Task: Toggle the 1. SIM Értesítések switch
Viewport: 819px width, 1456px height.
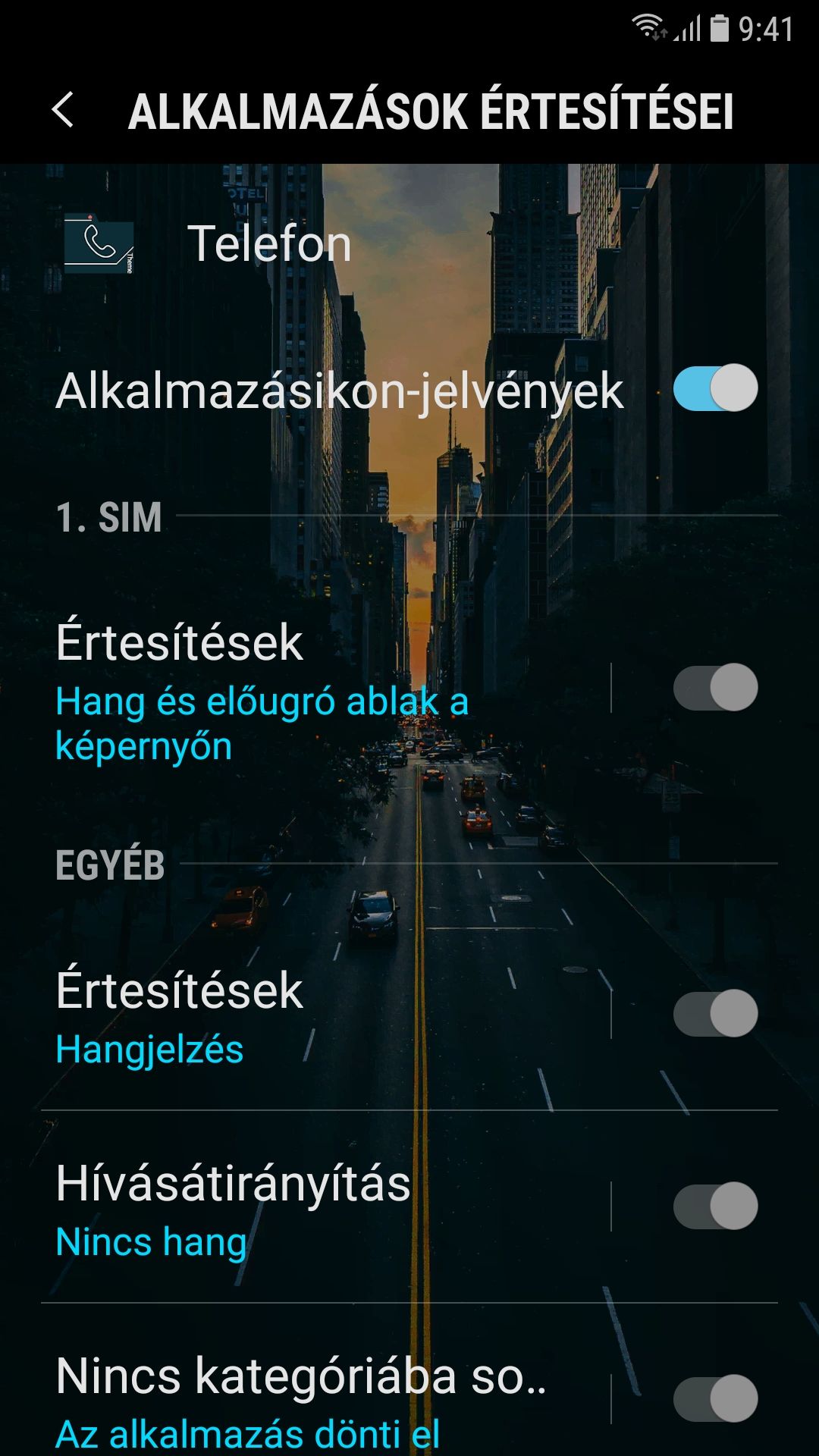Action: pyautogui.click(x=715, y=687)
